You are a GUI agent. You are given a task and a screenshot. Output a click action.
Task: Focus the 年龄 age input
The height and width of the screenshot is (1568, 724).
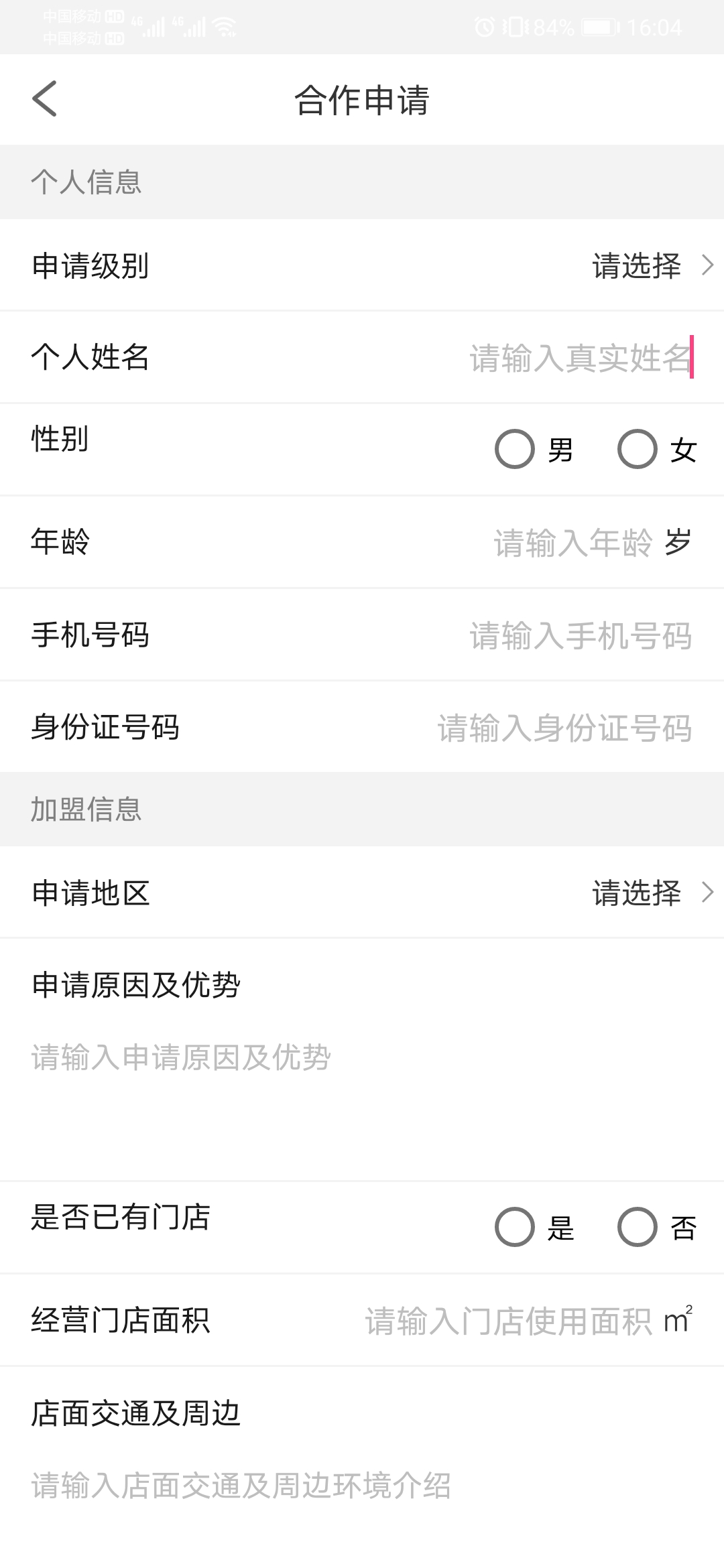[x=572, y=542]
